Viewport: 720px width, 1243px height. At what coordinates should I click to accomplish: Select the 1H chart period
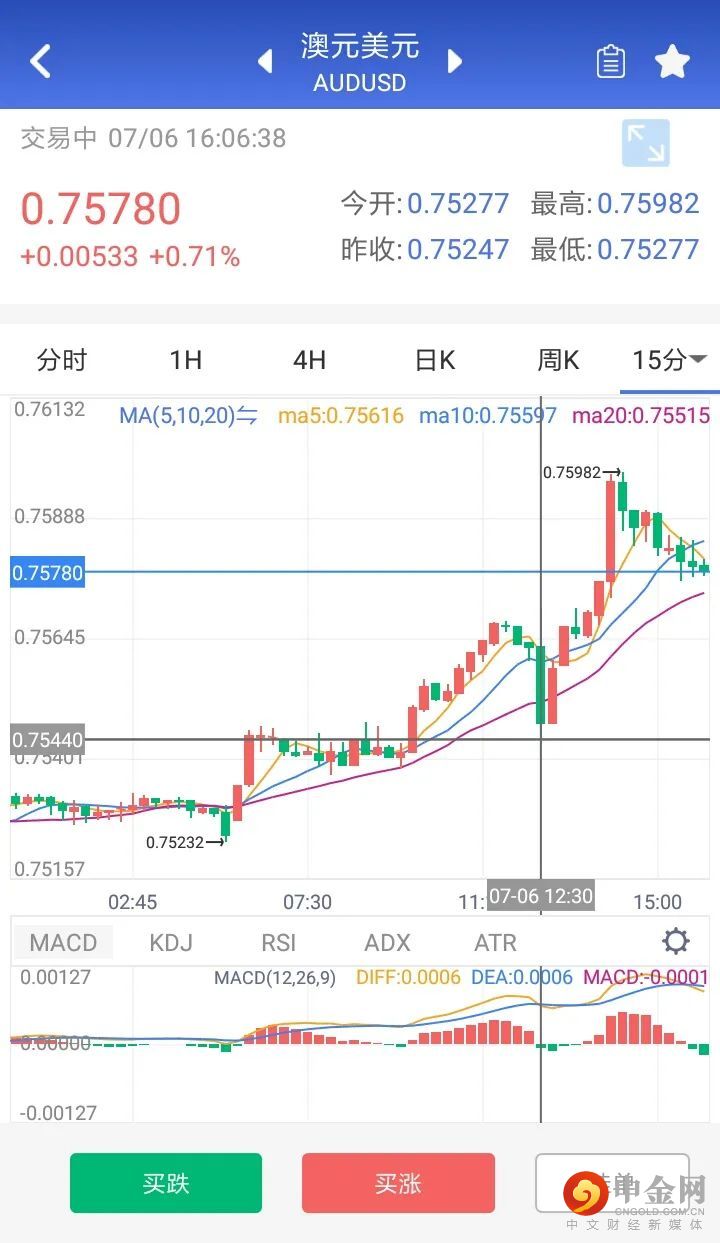click(186, 360)
